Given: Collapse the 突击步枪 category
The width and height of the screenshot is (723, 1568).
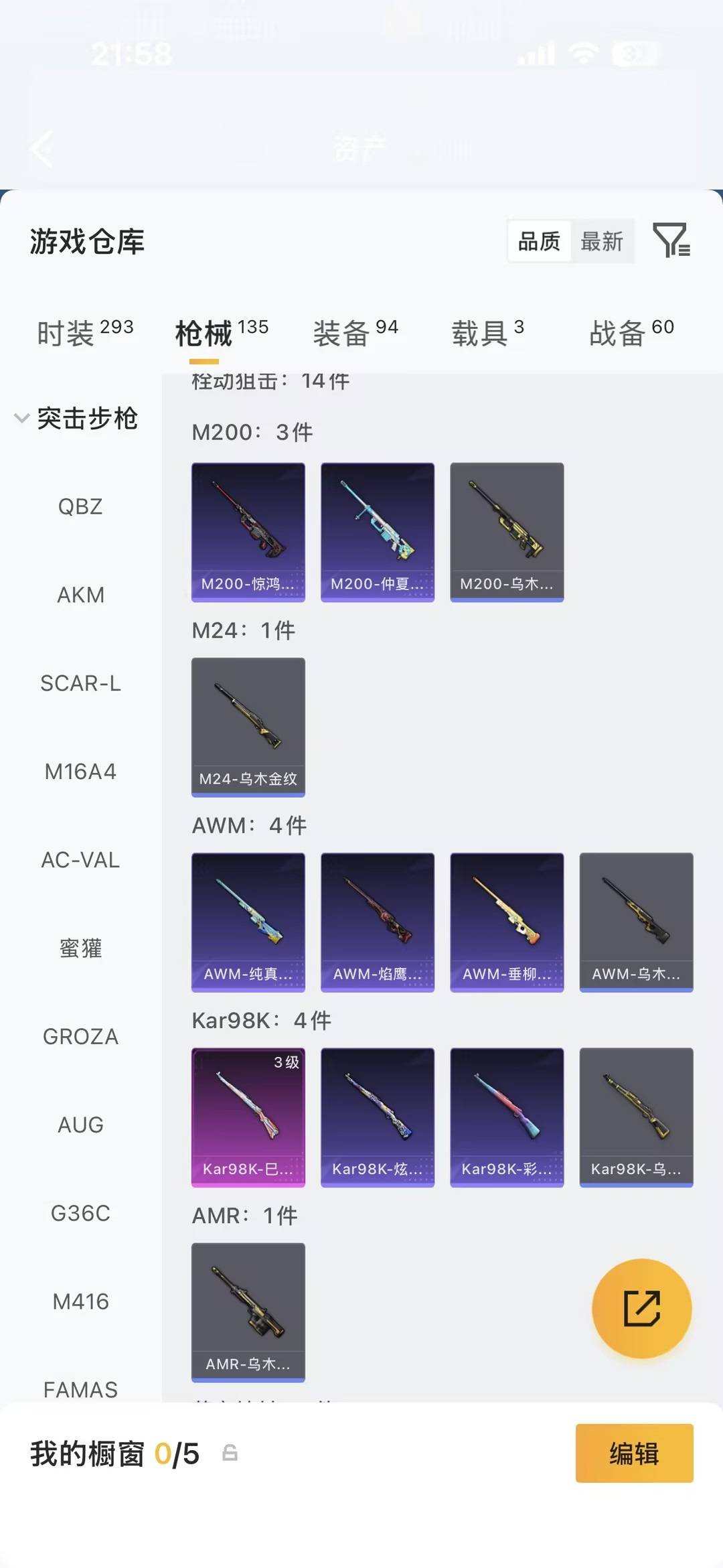Looking at the screenshot, I should pyautogui.click(x=76, y=418).
